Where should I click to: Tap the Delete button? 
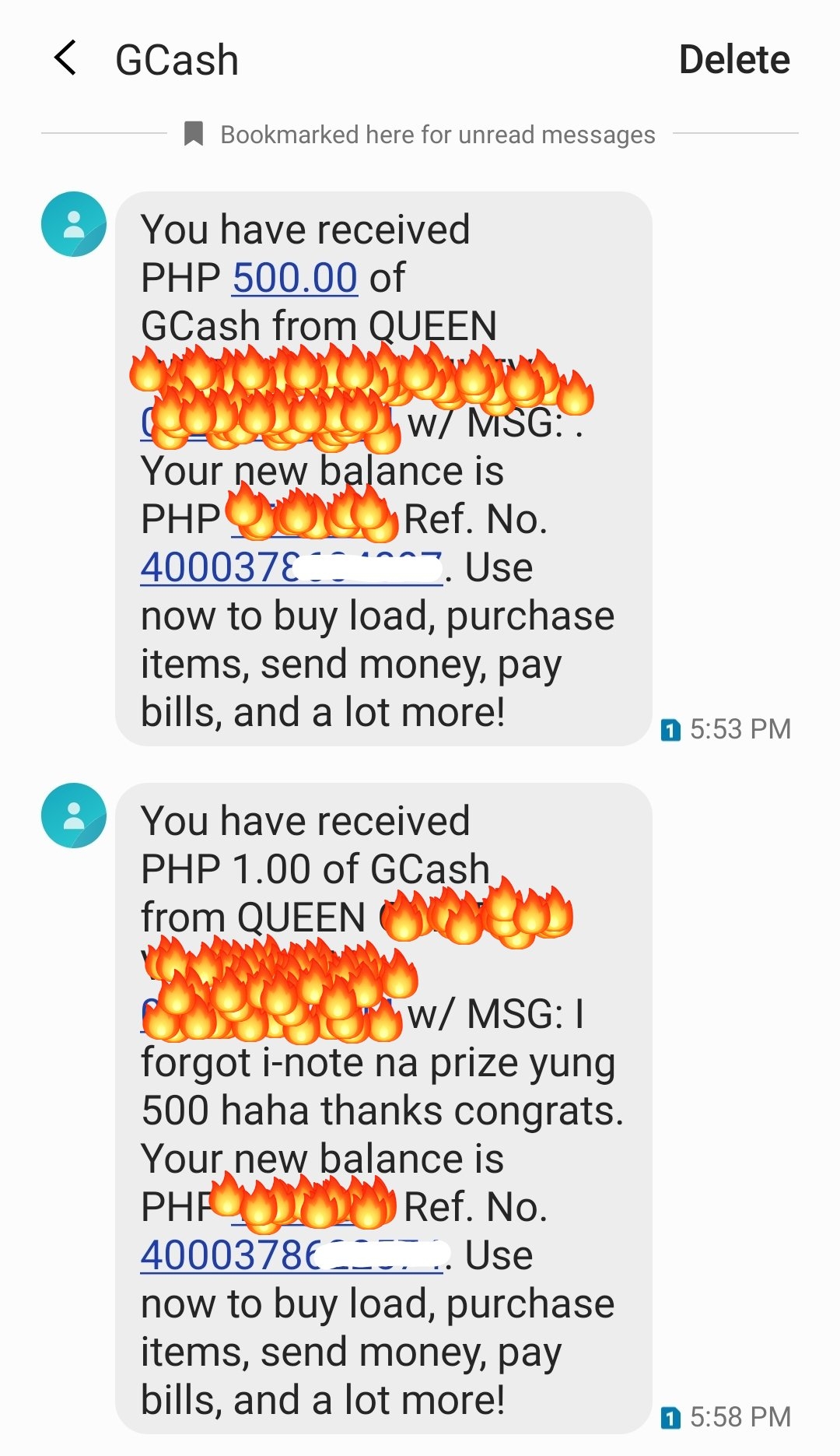[733, 60]
